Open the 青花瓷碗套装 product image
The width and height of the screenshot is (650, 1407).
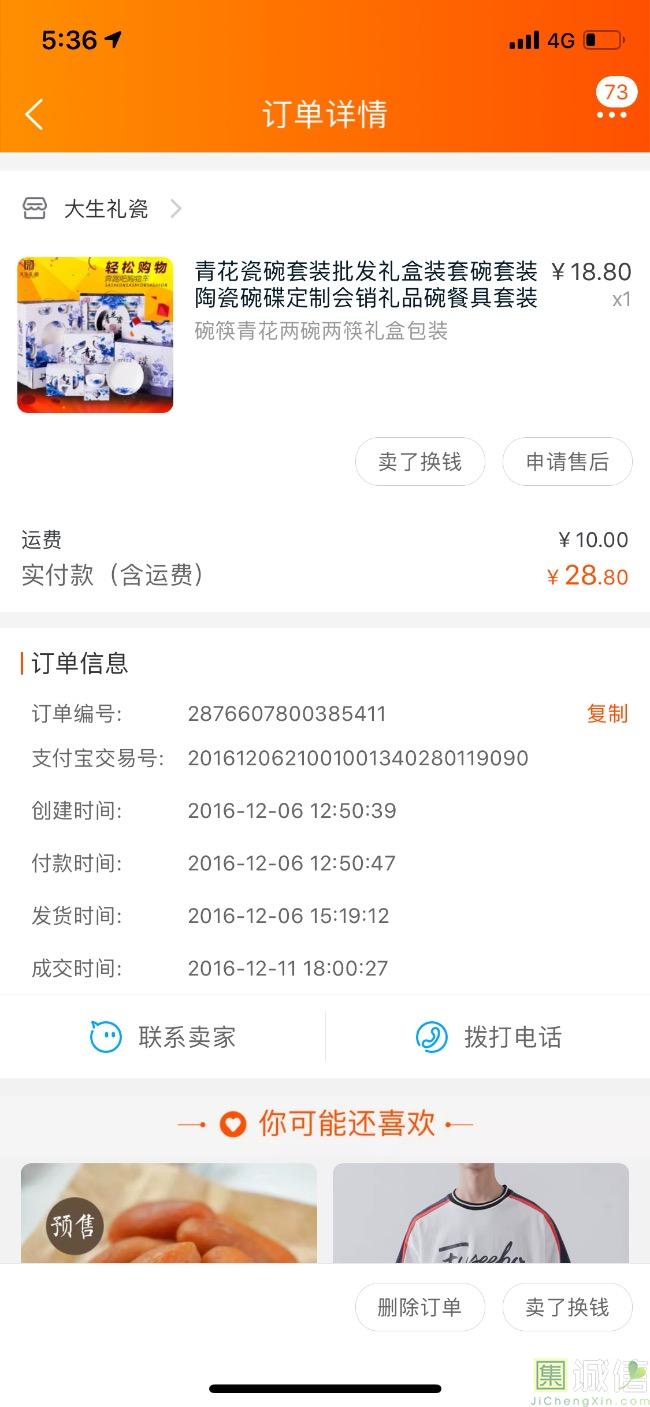[x=95, y=335]
